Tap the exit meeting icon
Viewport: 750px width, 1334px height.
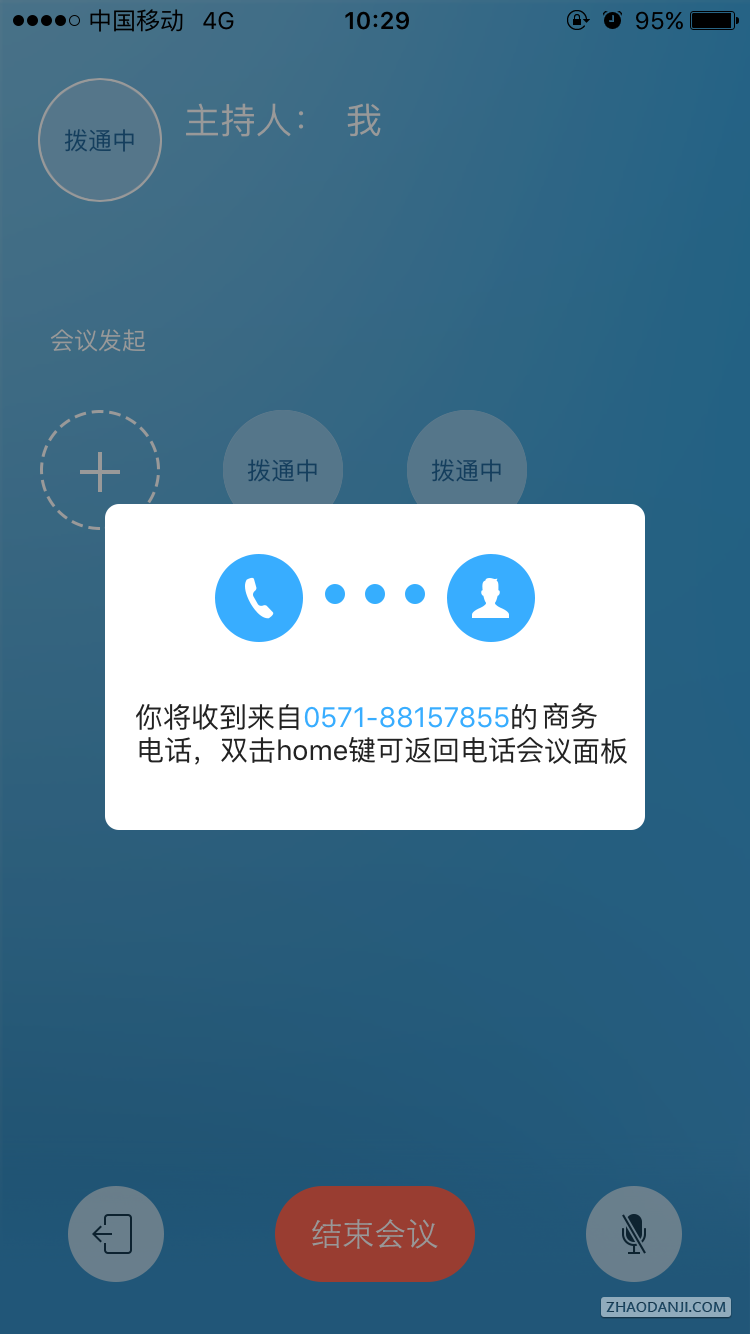[x=115, y=1233]
